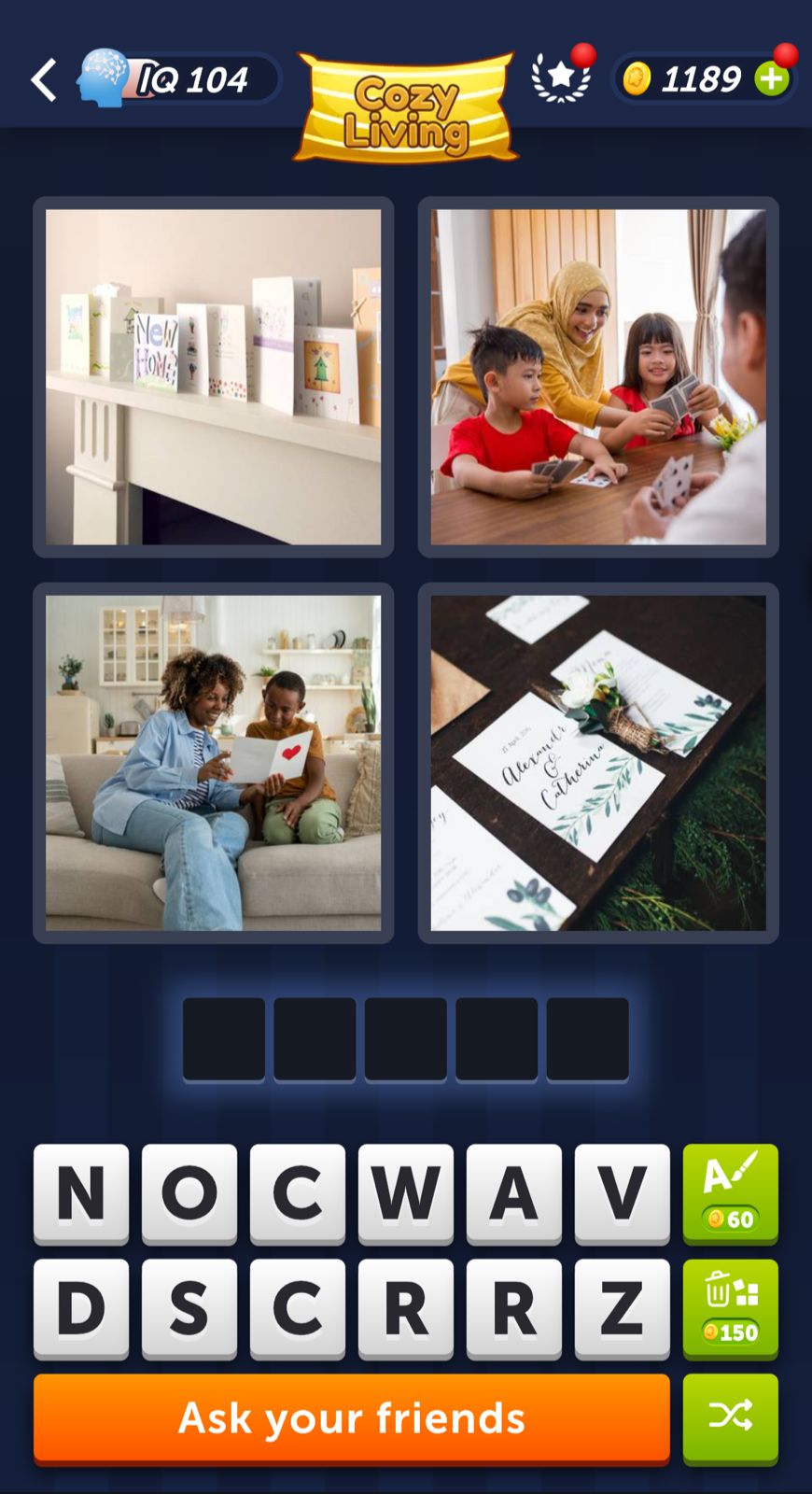Enlarge the mother and son reading photo

pos(213,763)
